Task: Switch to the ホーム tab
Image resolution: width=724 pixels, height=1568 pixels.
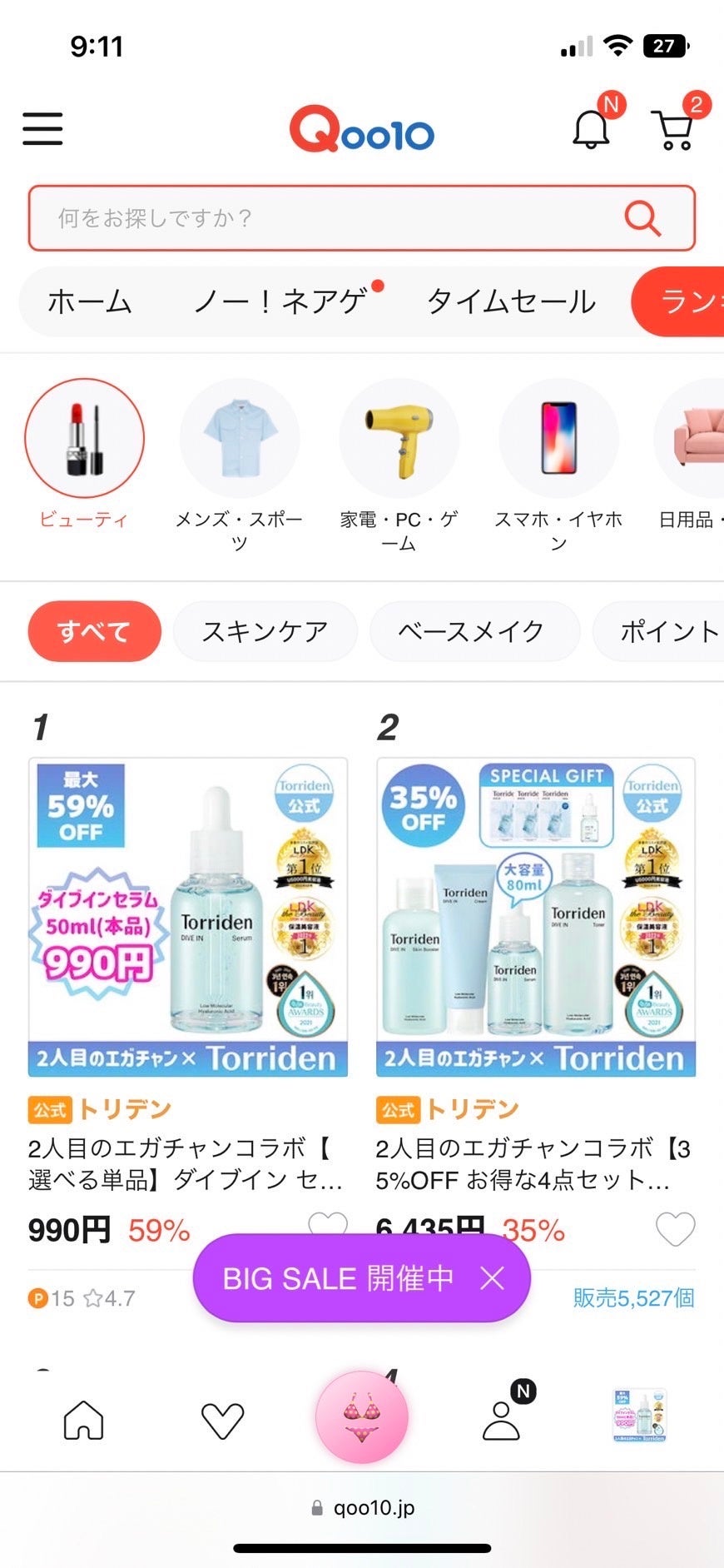Action: pyautogui.click(x=90, y=301)
